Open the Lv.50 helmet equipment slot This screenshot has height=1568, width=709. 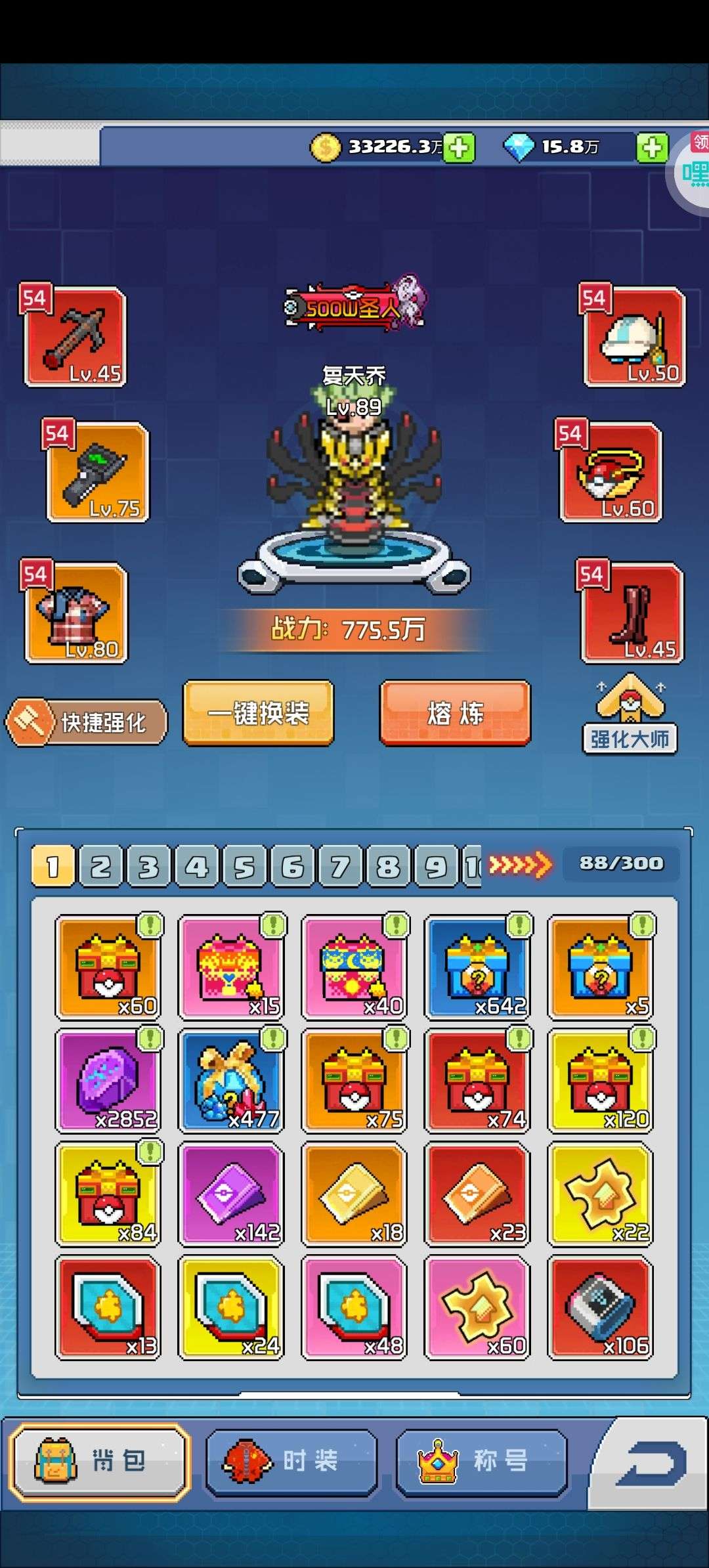click(634, 337)
